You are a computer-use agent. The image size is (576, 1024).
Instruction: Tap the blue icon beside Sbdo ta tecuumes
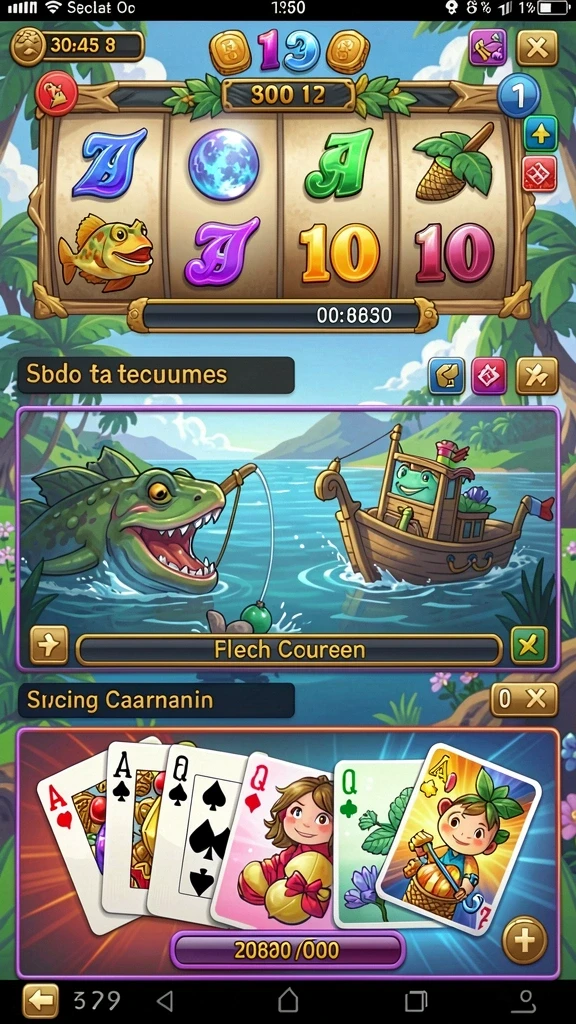(x=447, y=376)
